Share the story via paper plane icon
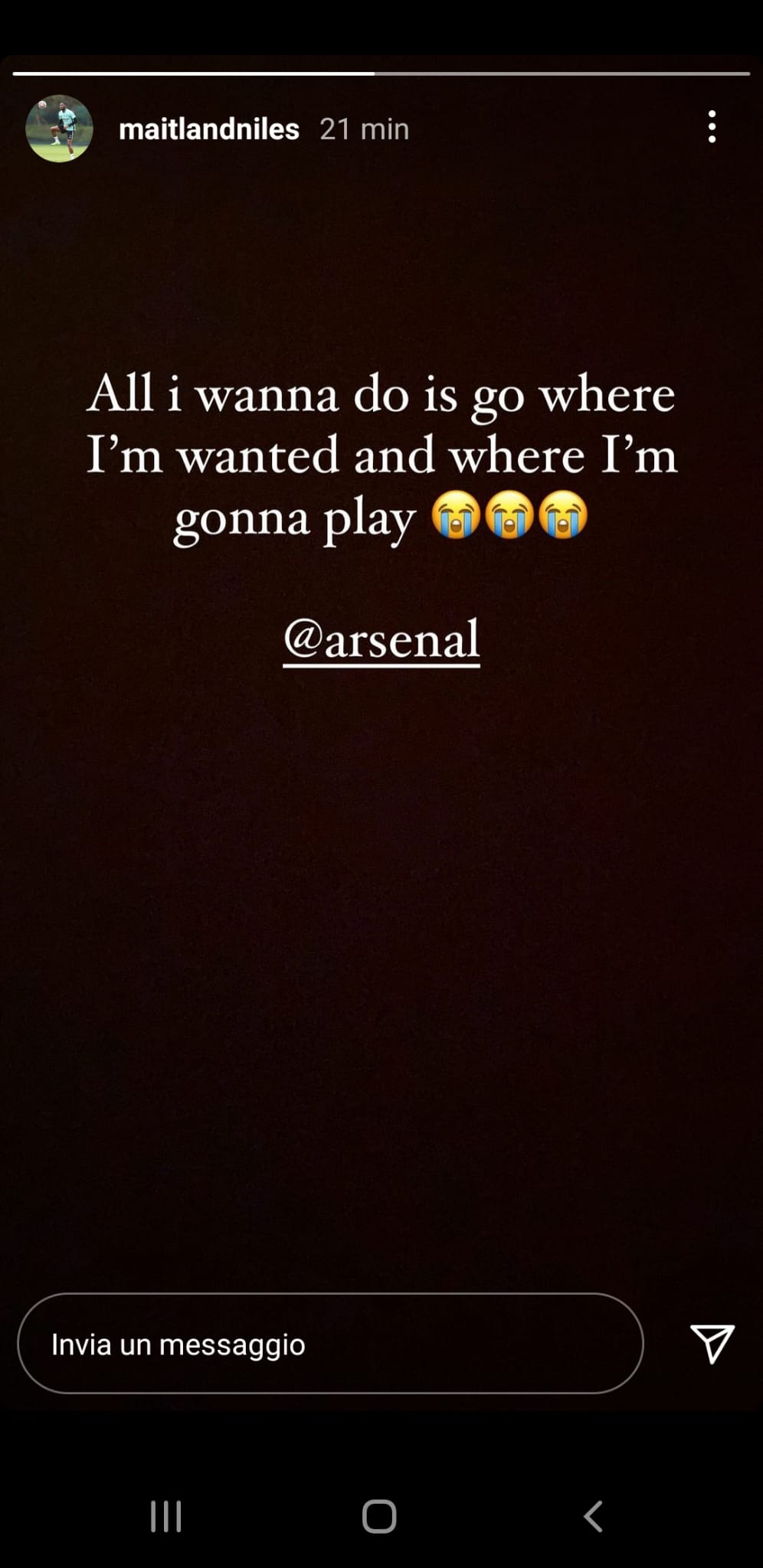This screenshot has width=763, height=1568. pyautogui.click(x=712, y=1343)
